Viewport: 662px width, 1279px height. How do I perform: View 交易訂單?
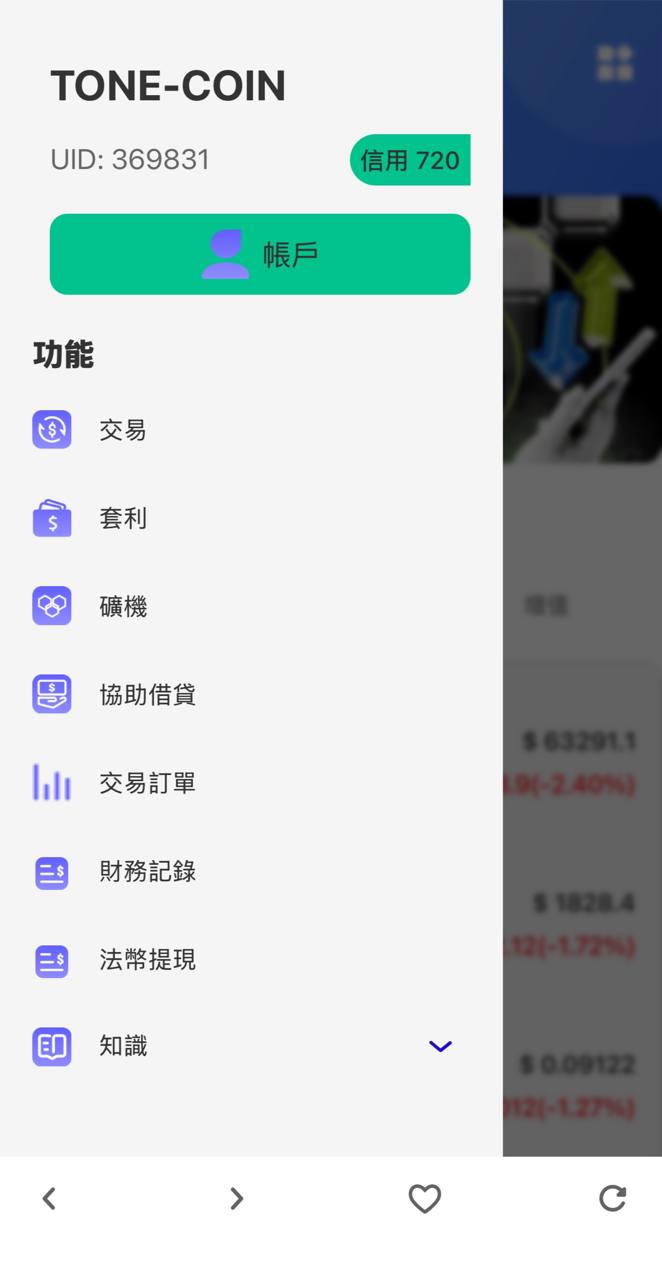(x=147, y=783)
